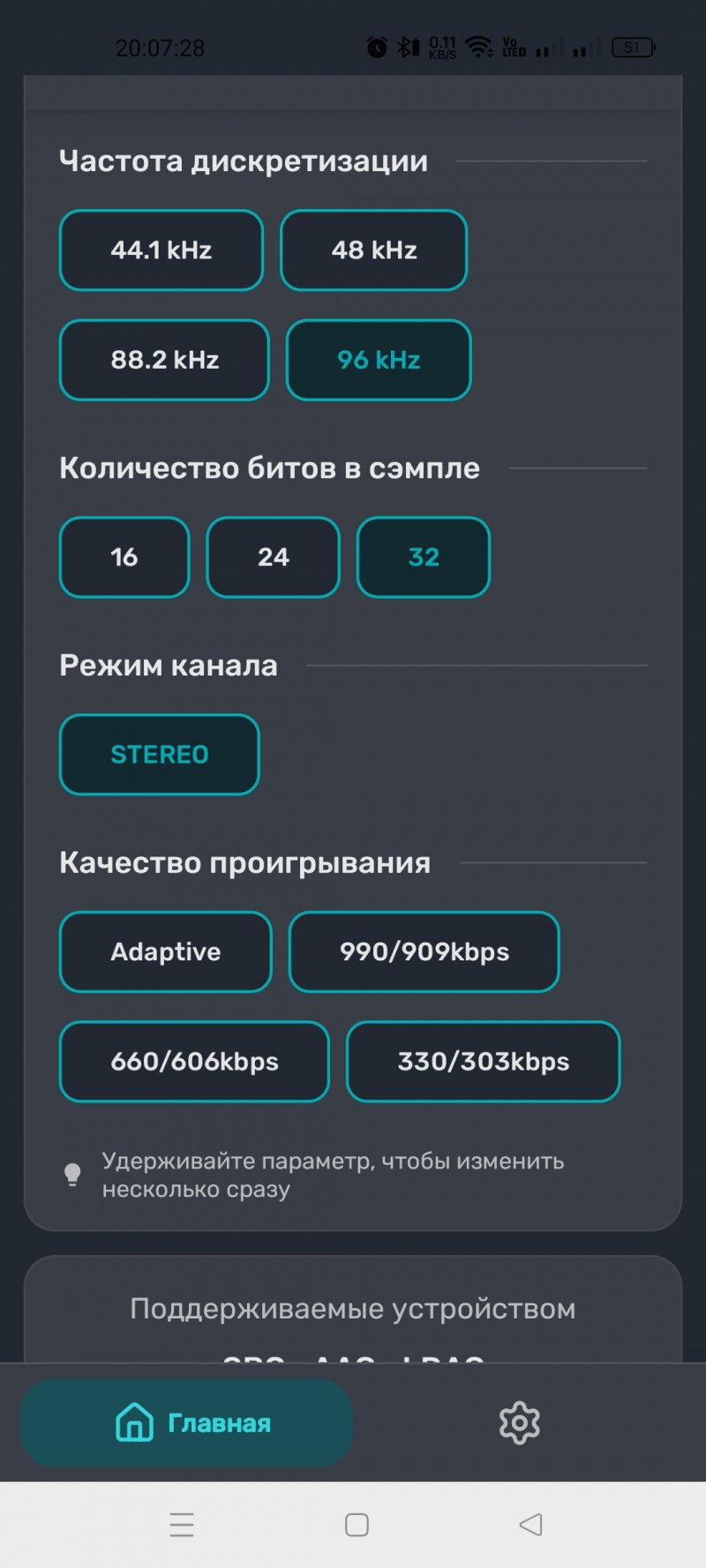Open the settings gear tab
The height and width of the screenshot is (1568, 706).
pyautogui.click(x=520, y=1423)
